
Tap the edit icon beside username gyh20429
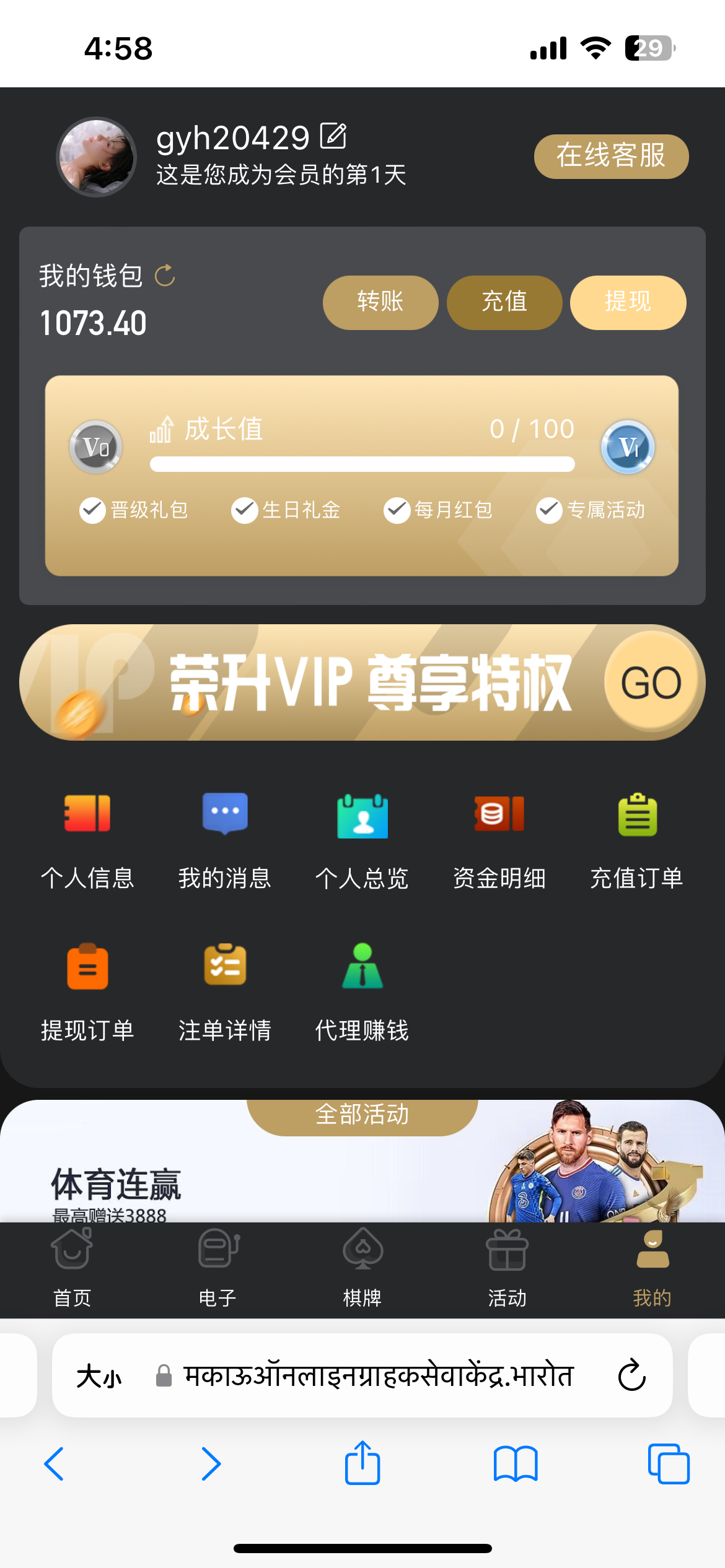point(333,136)
